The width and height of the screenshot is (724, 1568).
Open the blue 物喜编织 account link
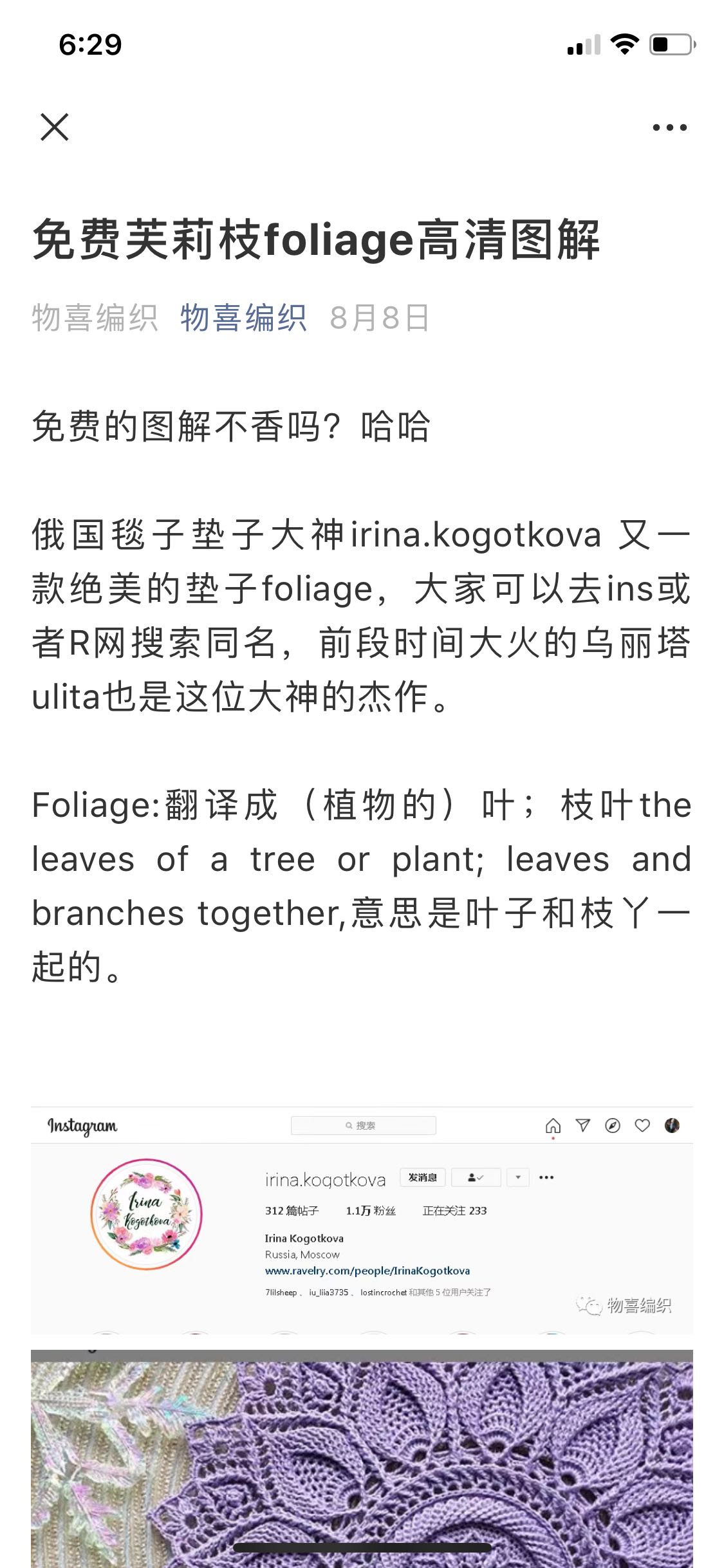pos(243,318)
